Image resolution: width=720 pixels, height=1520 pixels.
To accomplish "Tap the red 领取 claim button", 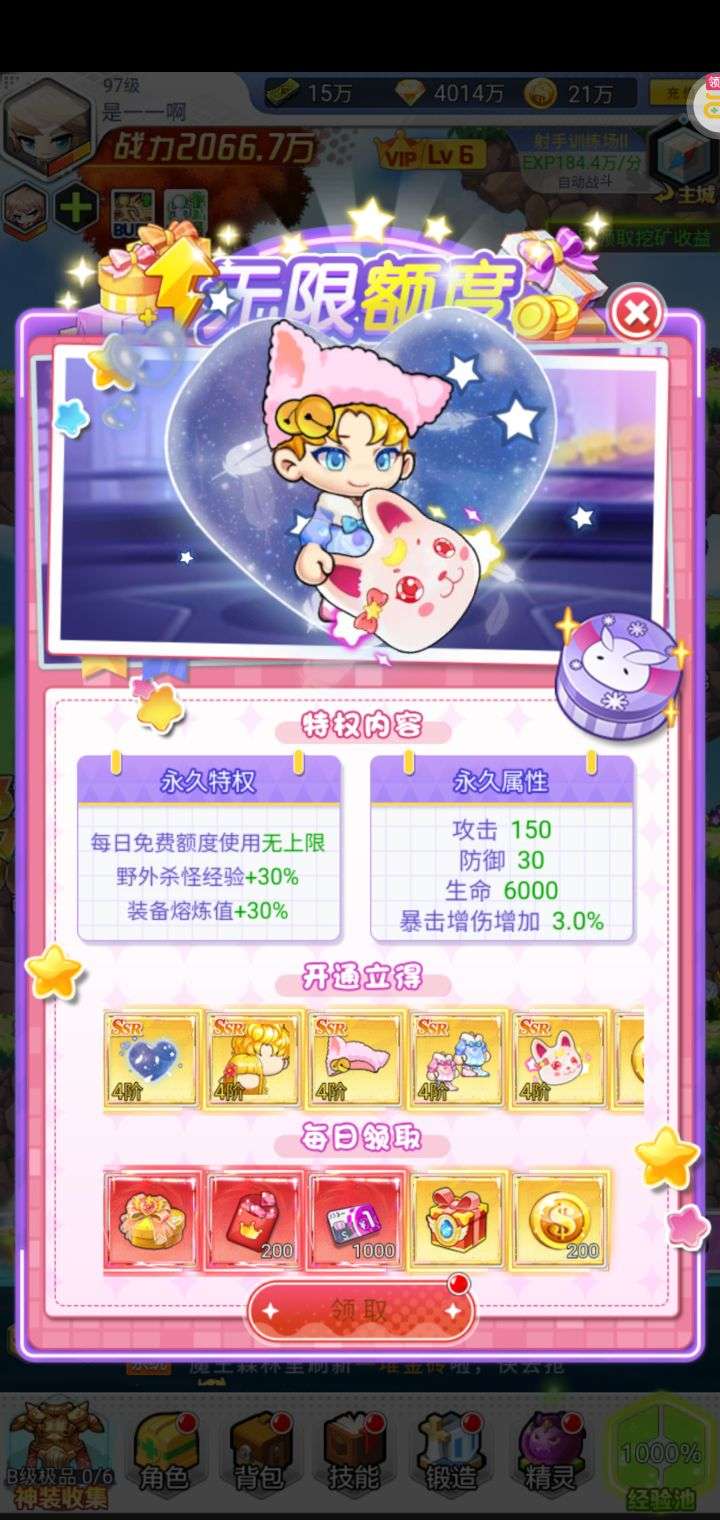I will point(360,1311).
